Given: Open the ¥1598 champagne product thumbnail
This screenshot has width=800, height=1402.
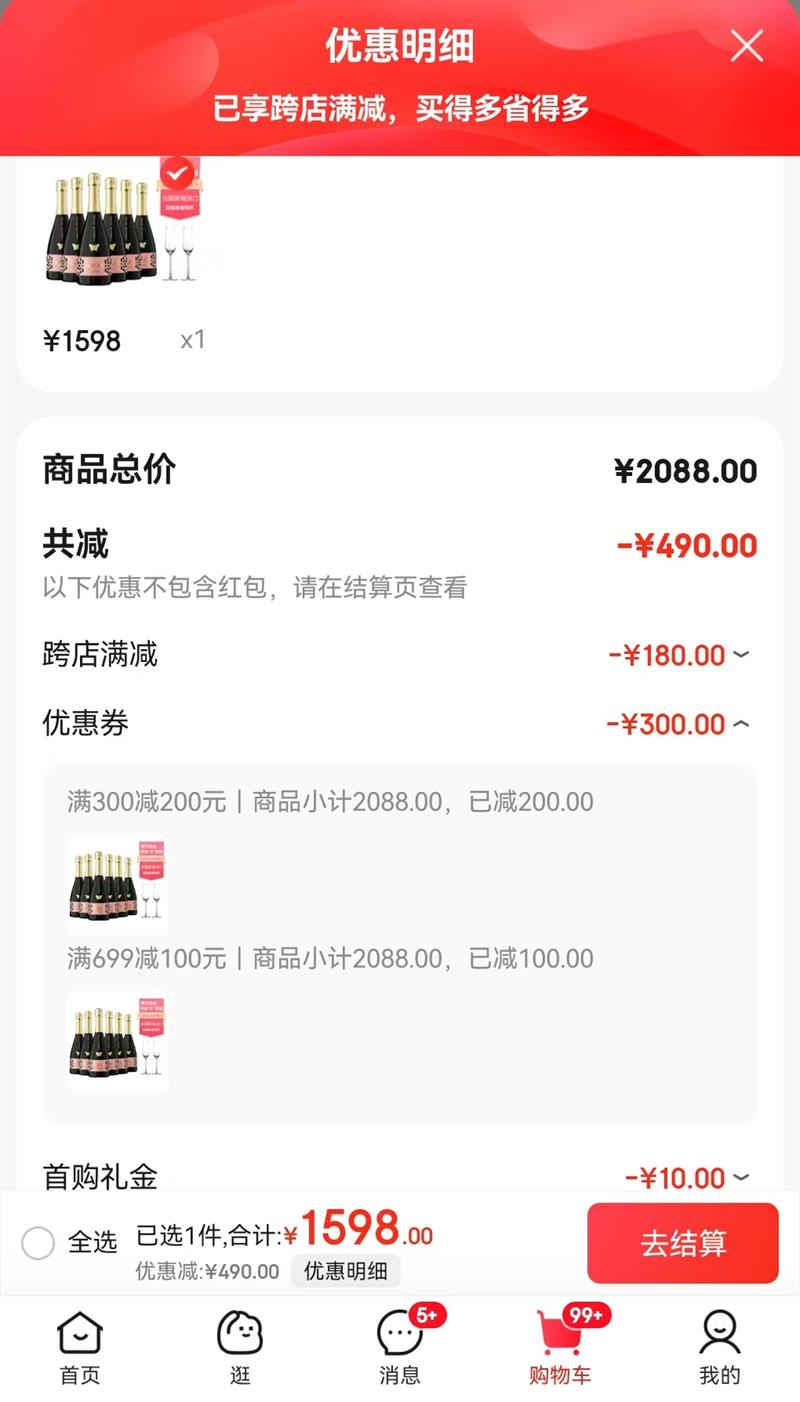Looking at the screenshot, I should pos(120,225).
